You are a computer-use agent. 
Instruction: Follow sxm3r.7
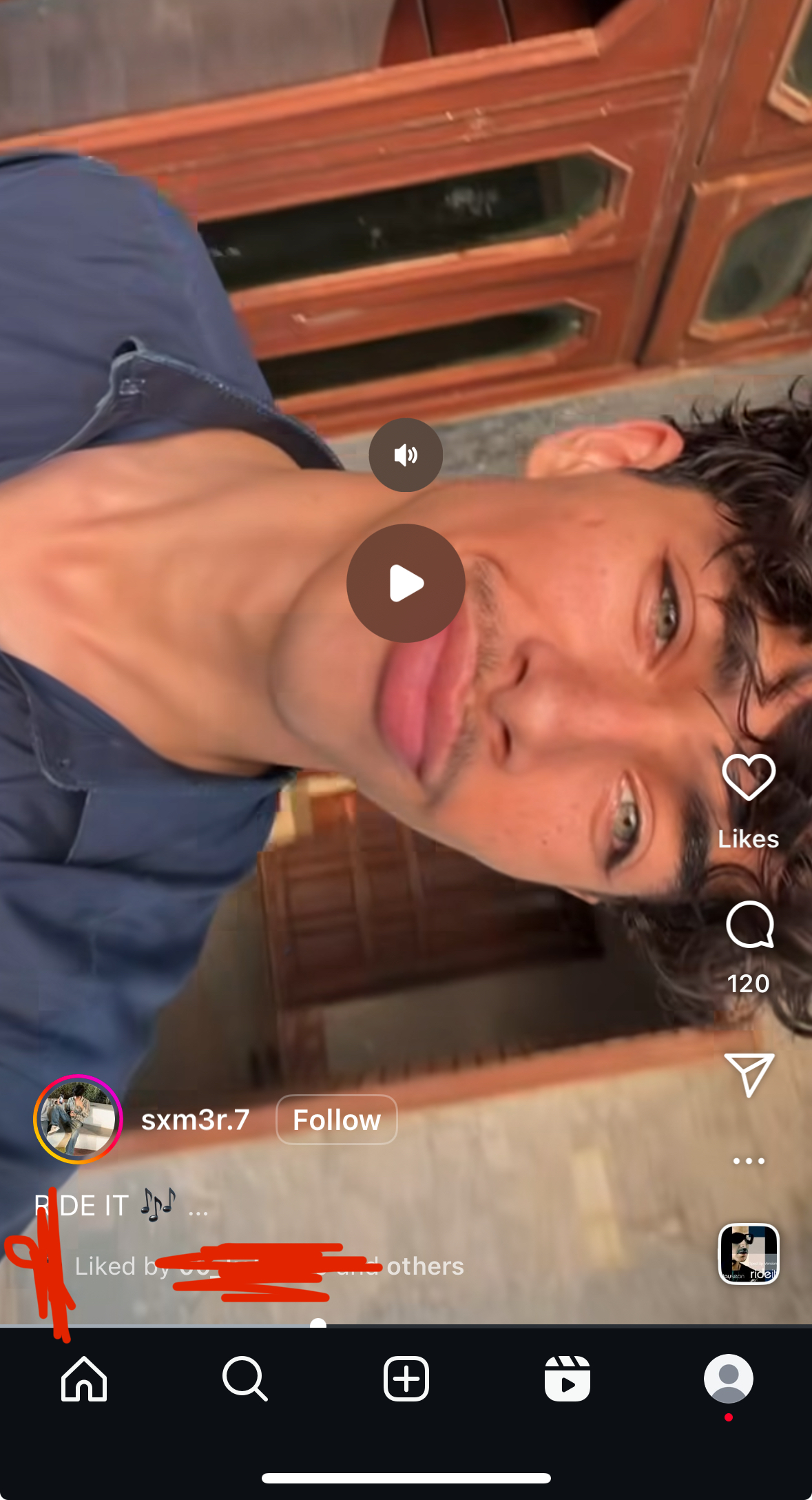[337, 1120]
